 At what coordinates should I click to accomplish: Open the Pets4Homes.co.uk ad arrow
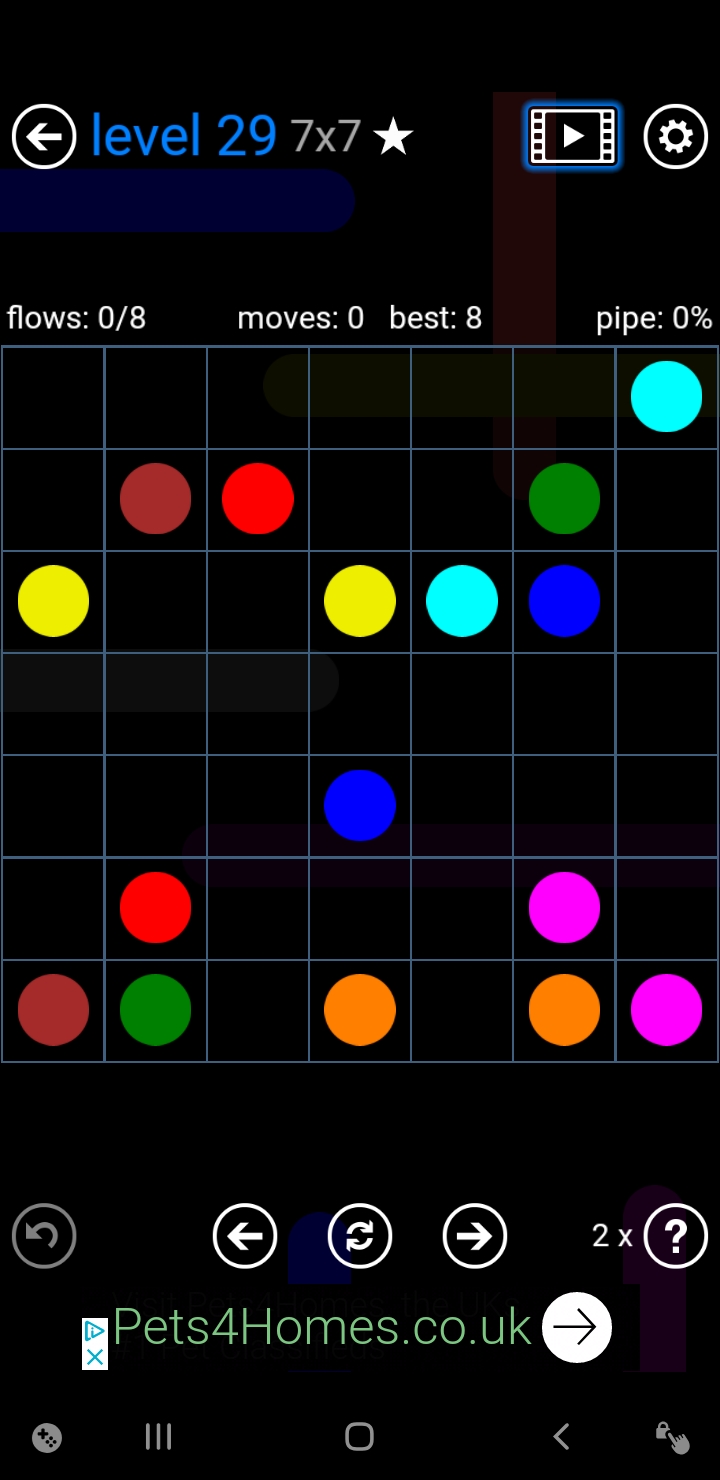pyautogui.click(x=576, y=1327)
